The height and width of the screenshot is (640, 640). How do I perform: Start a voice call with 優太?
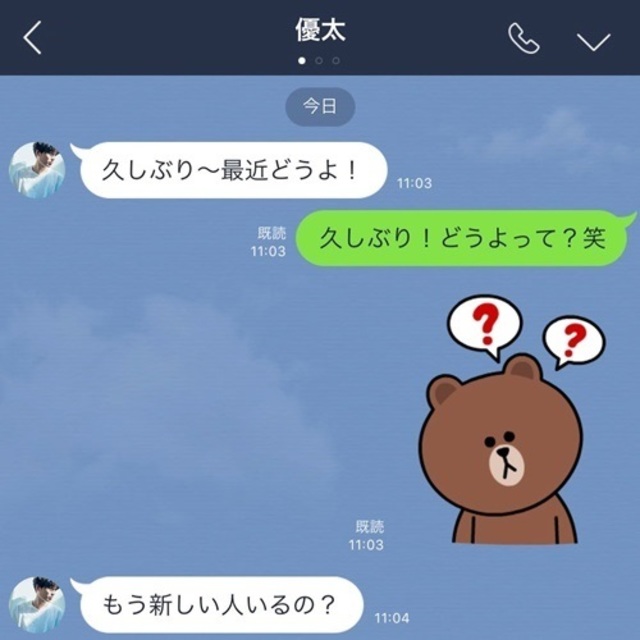tap(523, 39)
